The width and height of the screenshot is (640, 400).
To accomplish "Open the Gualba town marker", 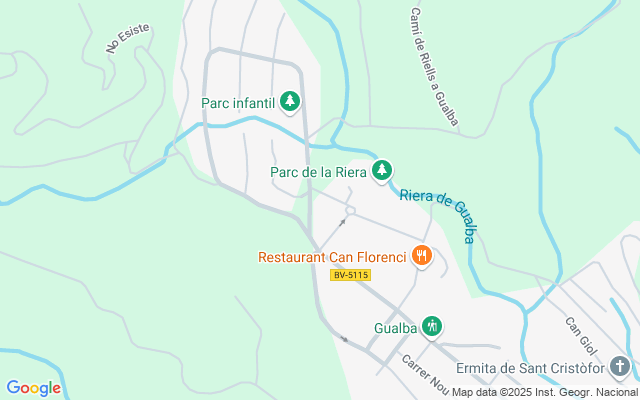I will (432, 326).
